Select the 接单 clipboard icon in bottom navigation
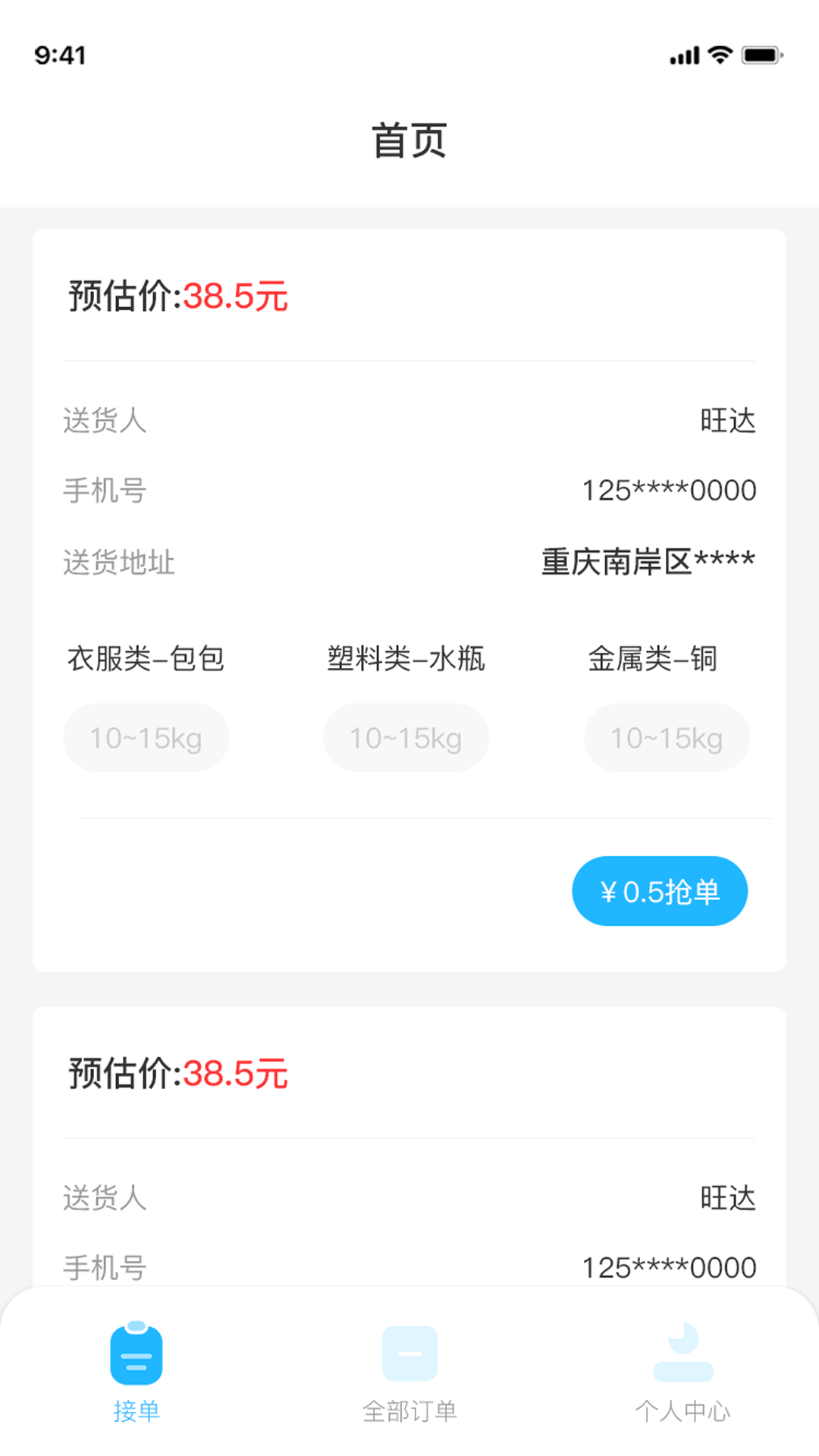This screenshot has height=1456, width=819. click(135, 1357)
